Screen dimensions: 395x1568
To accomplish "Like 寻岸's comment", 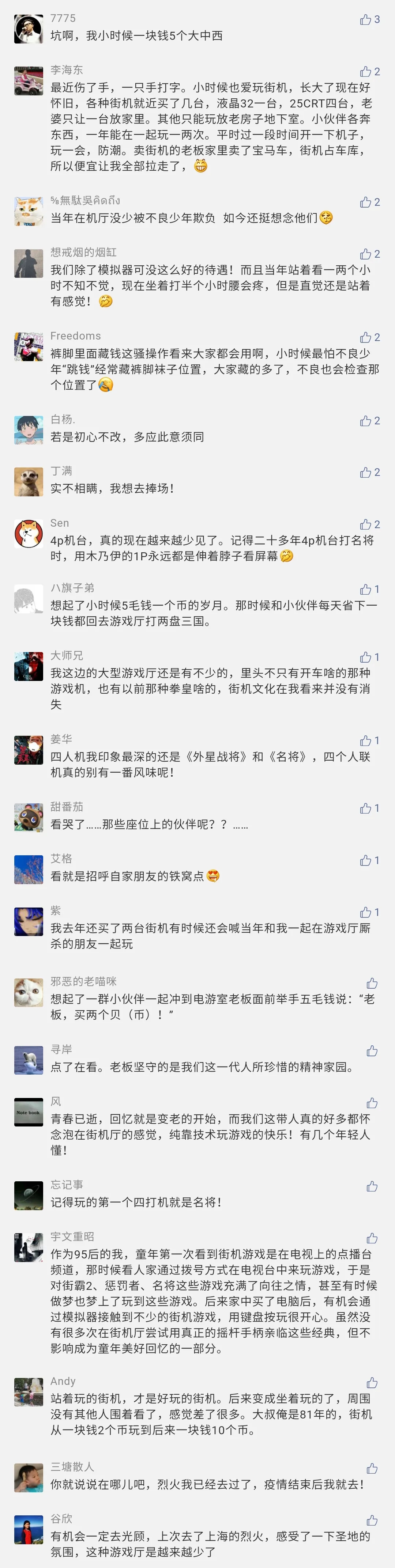I will click(372, 1050).
